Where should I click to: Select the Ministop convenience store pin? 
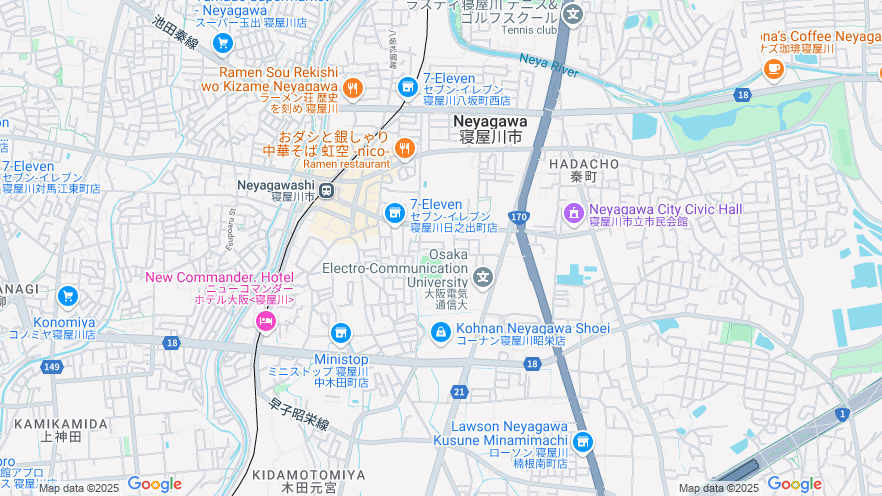(x=341, y=333)
